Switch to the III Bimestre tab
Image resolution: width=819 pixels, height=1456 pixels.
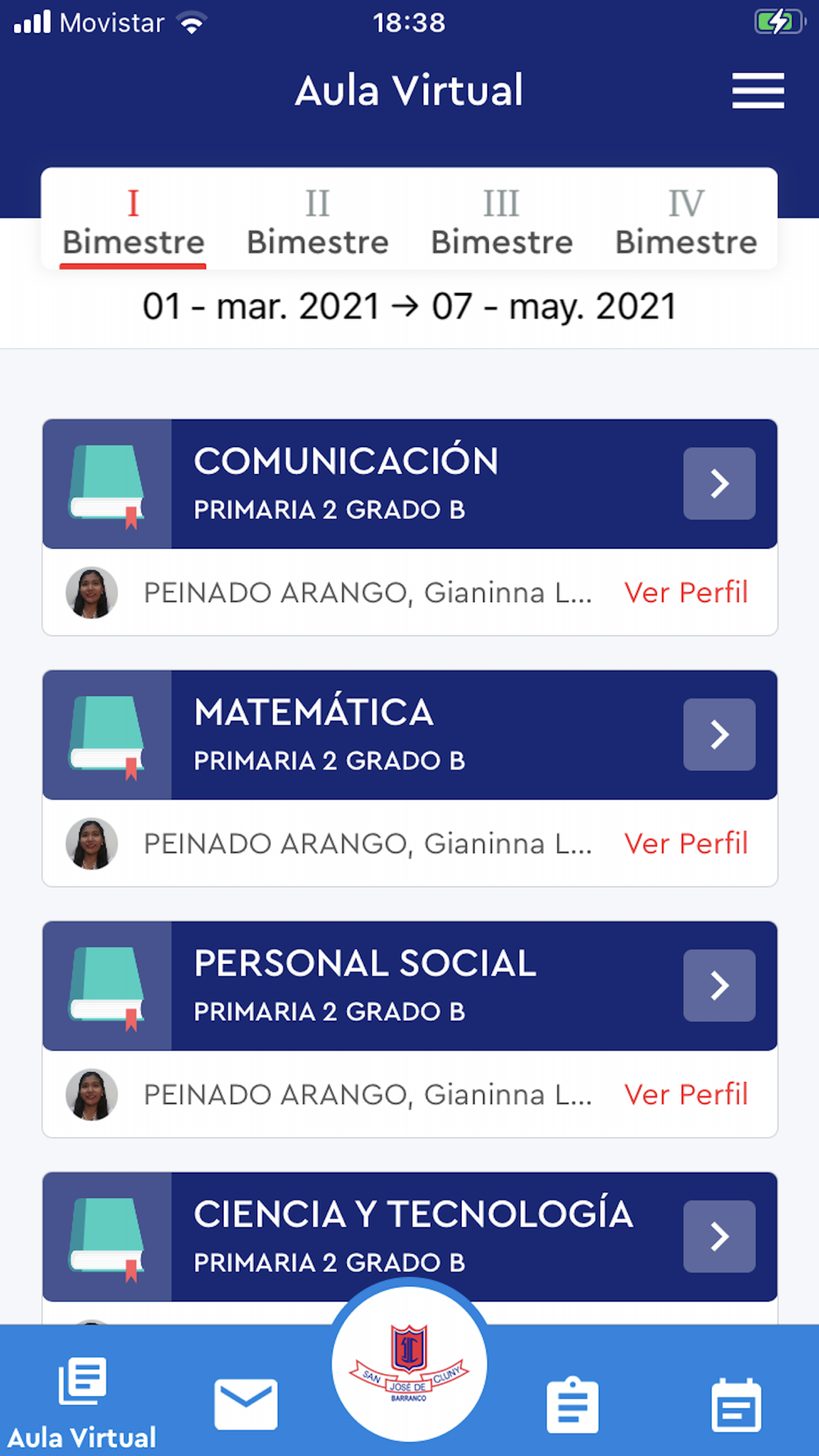[501, 223]
